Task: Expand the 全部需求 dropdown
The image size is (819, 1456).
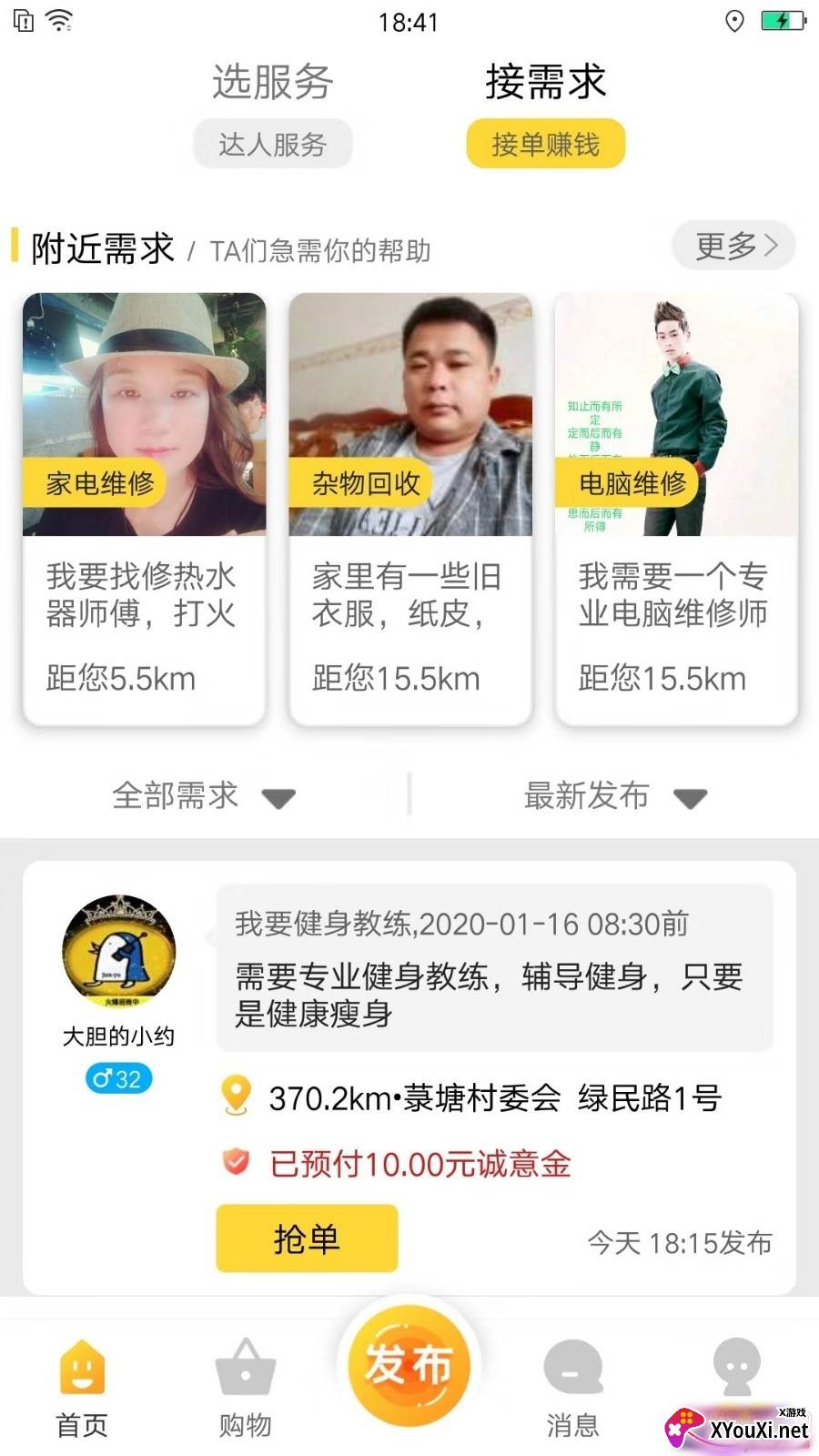Action: 202,795
